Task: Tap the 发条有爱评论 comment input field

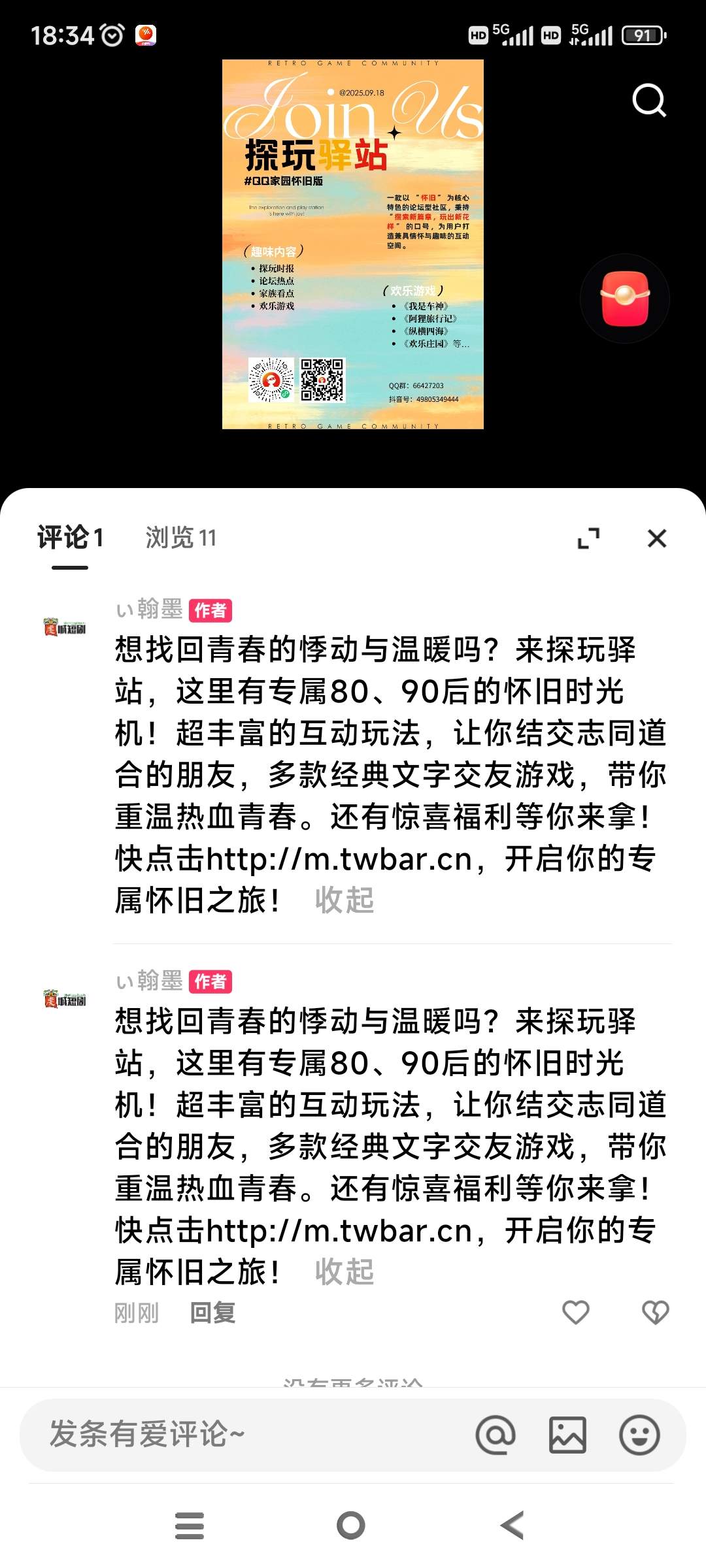Action: pos(248,1435)
